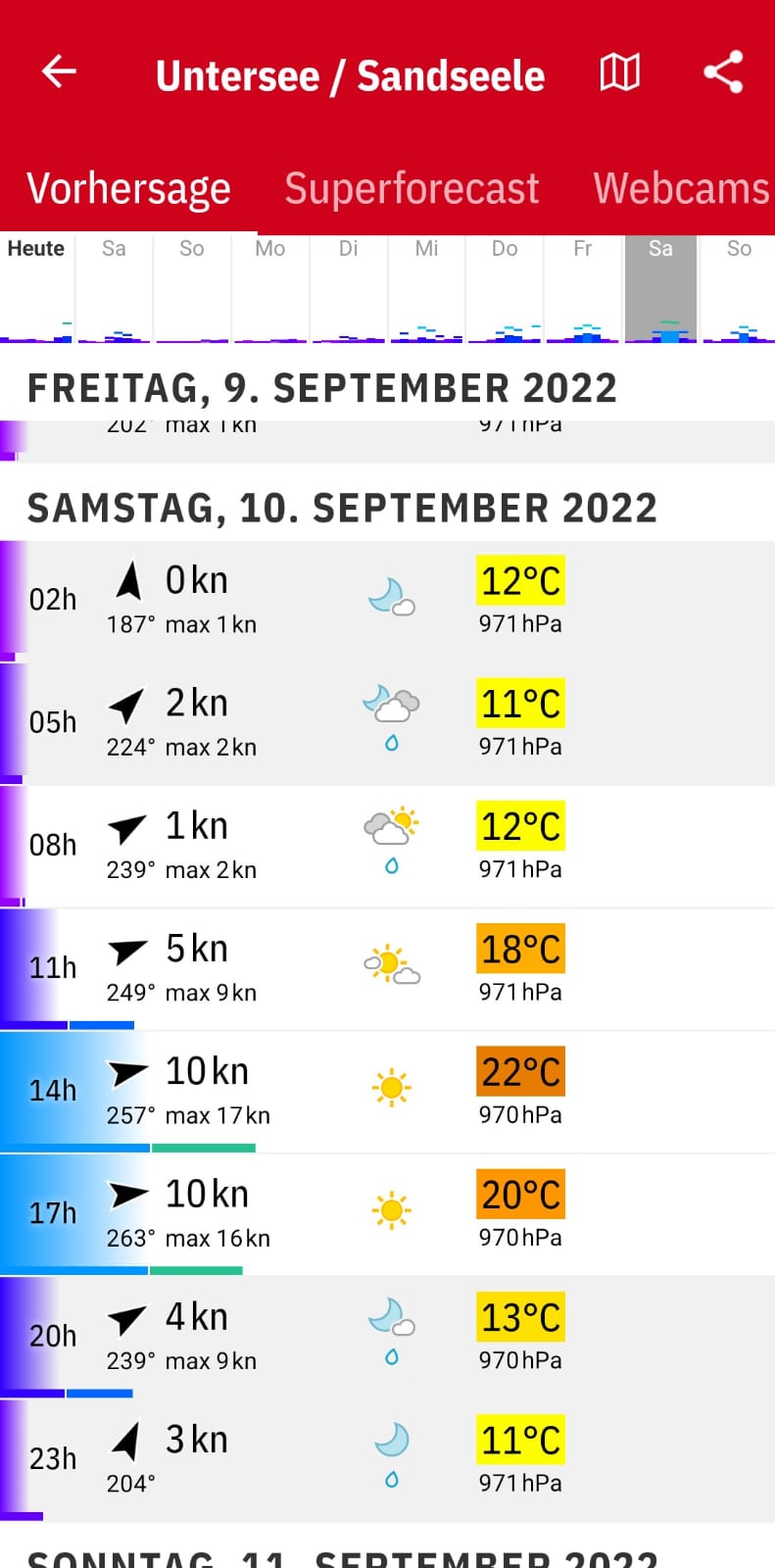This screenshot has width=775, height=1568.
Task: Switch to the Superforecast tab
Action: click(412, 187)
